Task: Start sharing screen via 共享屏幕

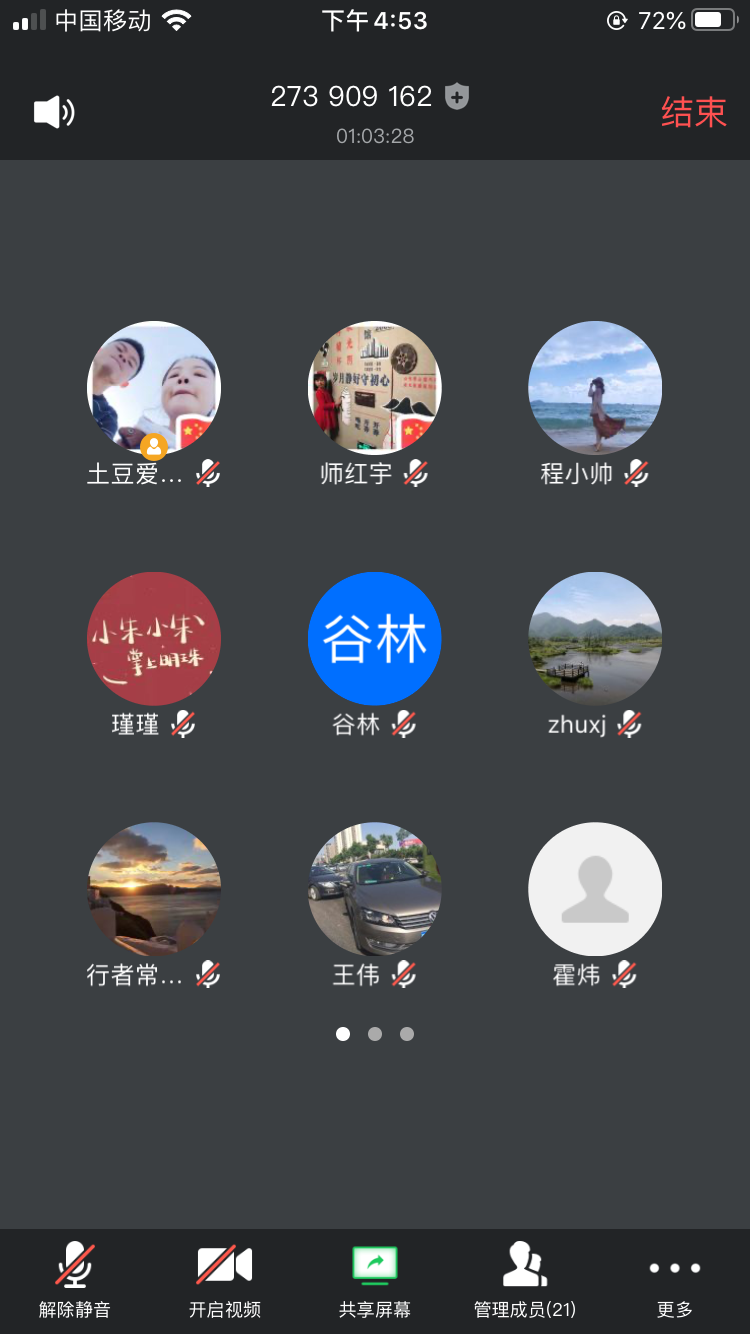Action: [x=375, y=1278]
